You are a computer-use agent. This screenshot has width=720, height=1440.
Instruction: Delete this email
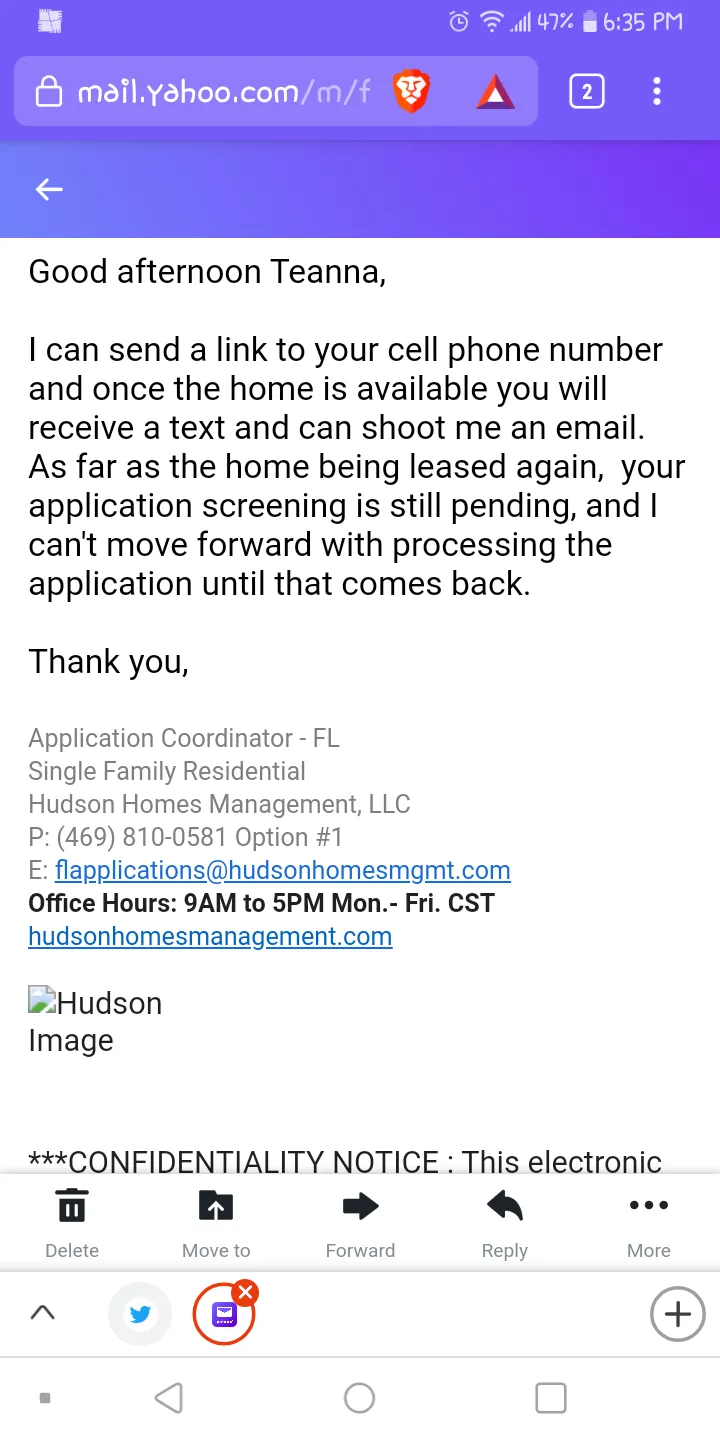pos(72,1222)
